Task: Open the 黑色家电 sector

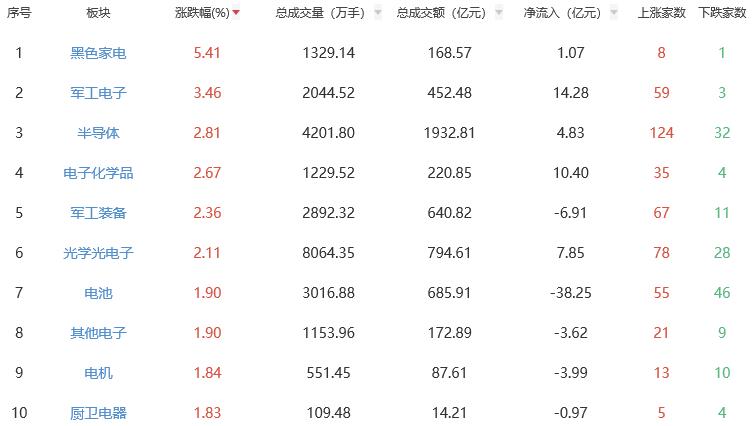Action: [x=98, y=53]
